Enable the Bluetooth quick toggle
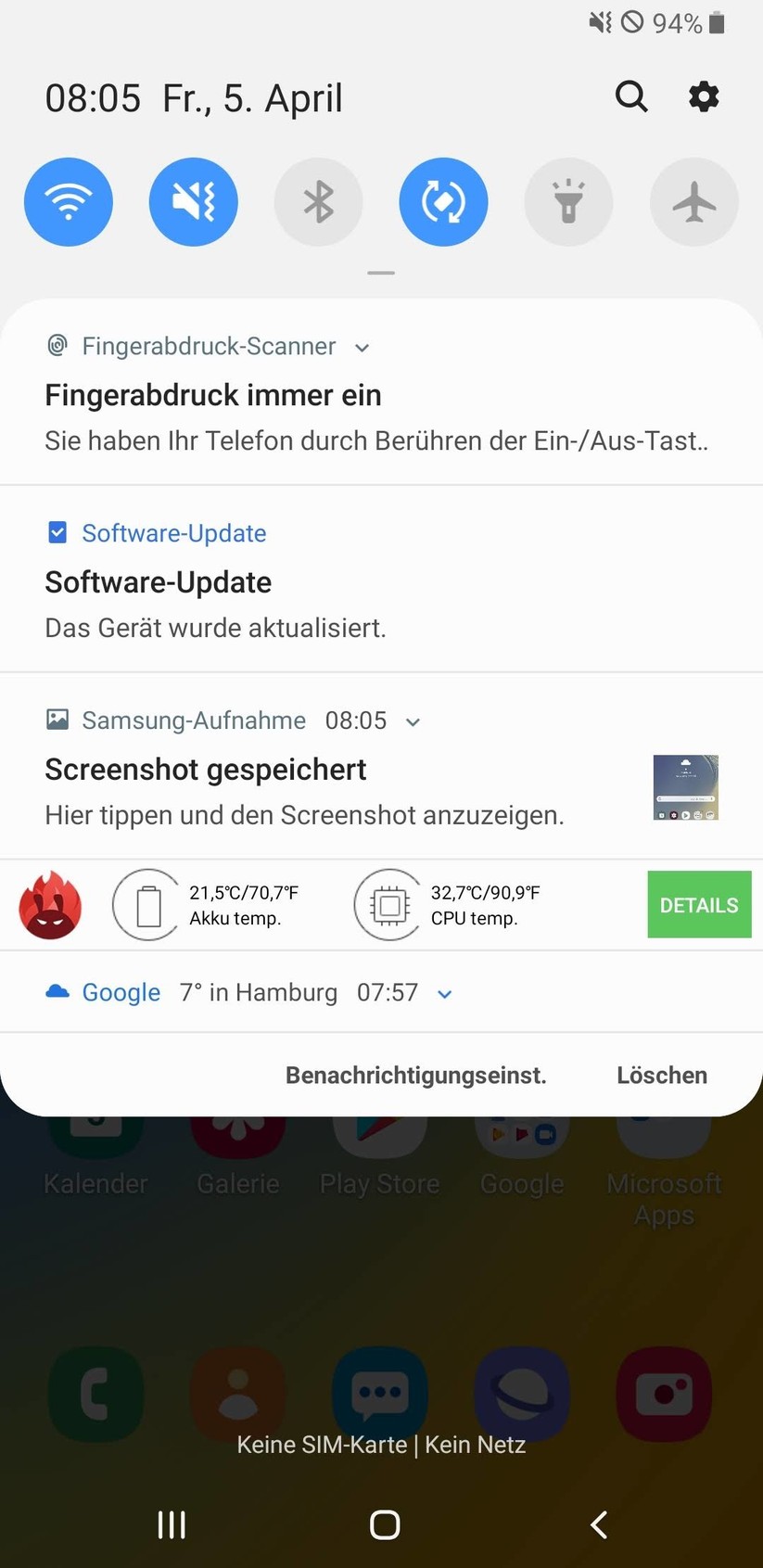The image size is (763, 1568). pyautogui.click(x=318, y=201)
